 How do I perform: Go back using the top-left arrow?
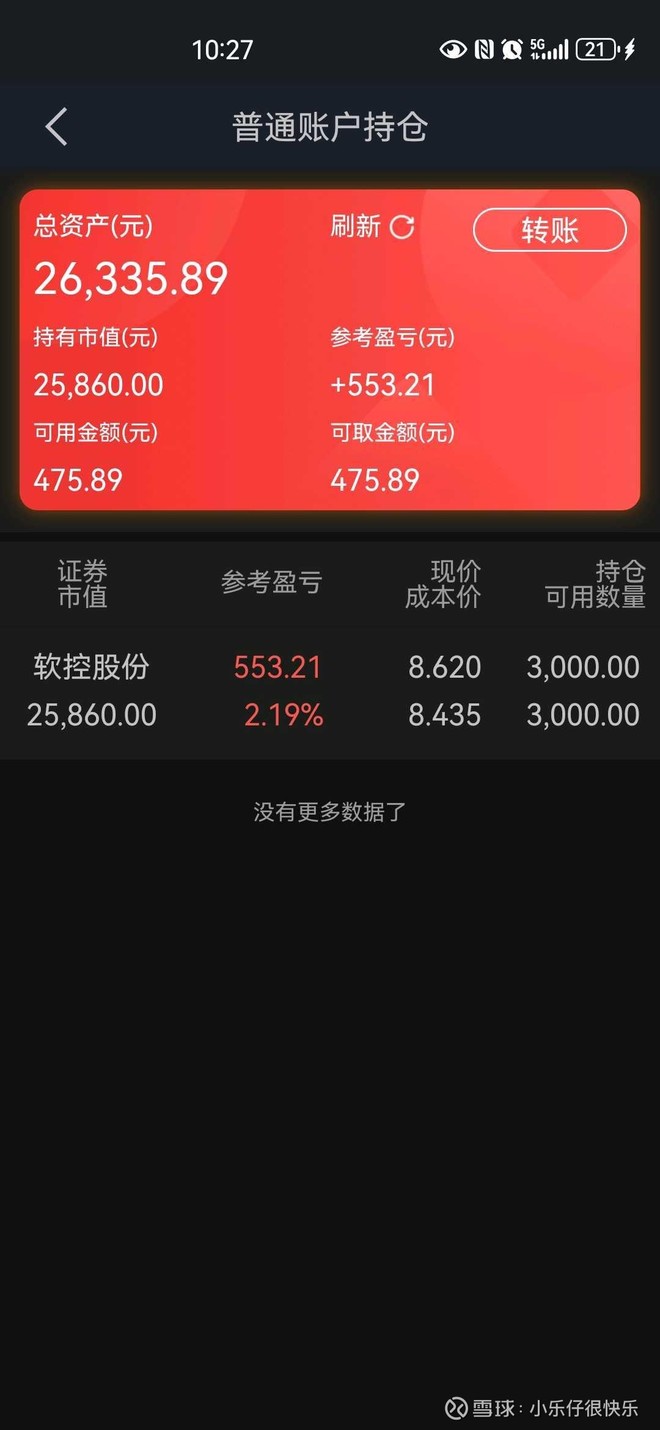[56, 127]
